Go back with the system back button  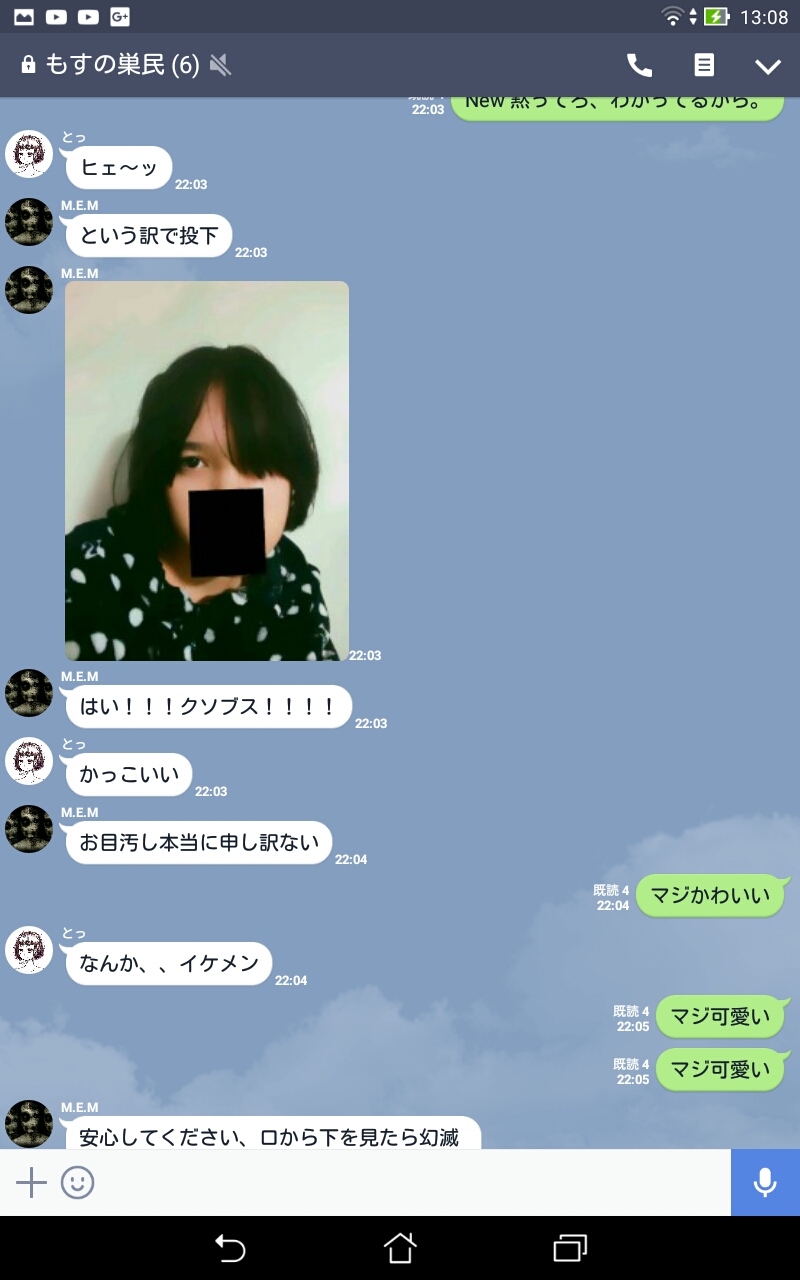[x=230, y=1248]
